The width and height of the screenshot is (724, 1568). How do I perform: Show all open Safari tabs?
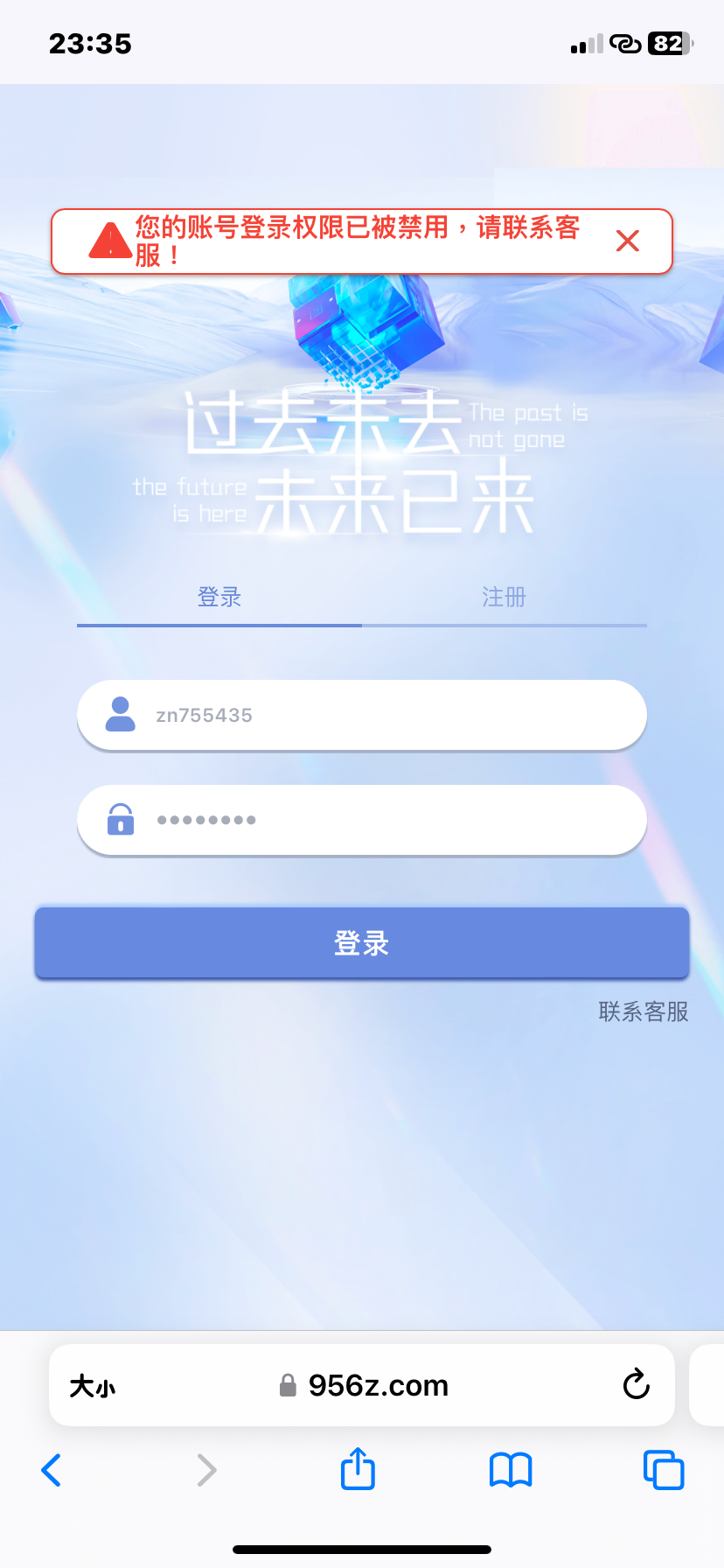coord(664,1470)
